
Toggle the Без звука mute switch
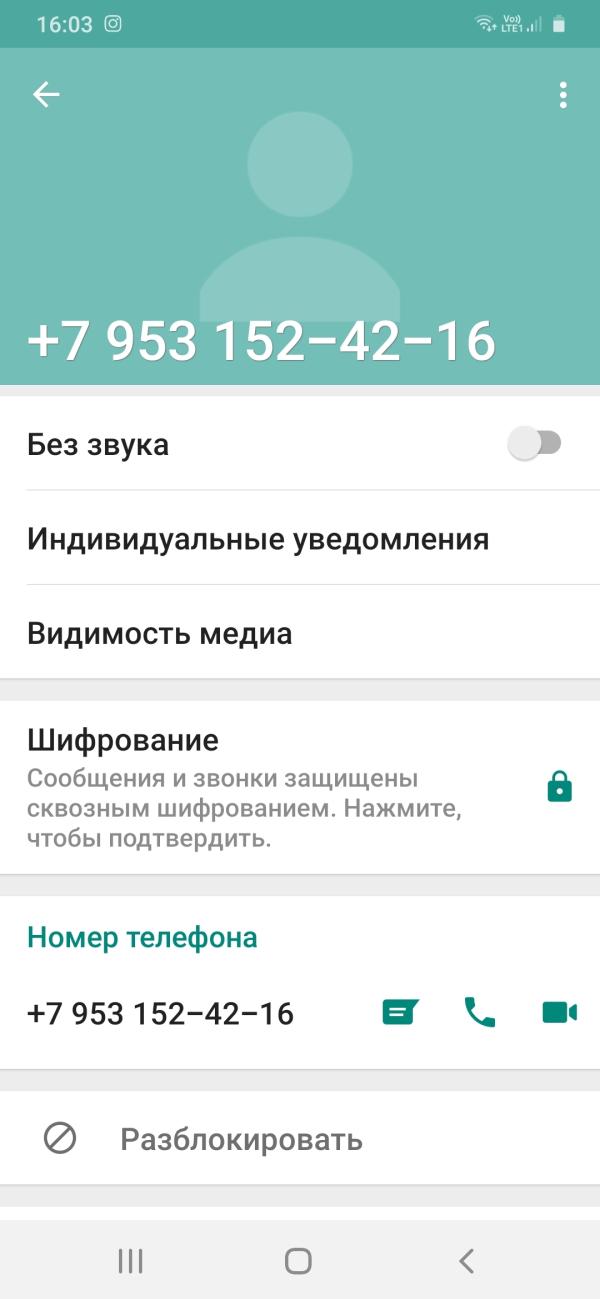pyautogui.click(x=535, y=443)
